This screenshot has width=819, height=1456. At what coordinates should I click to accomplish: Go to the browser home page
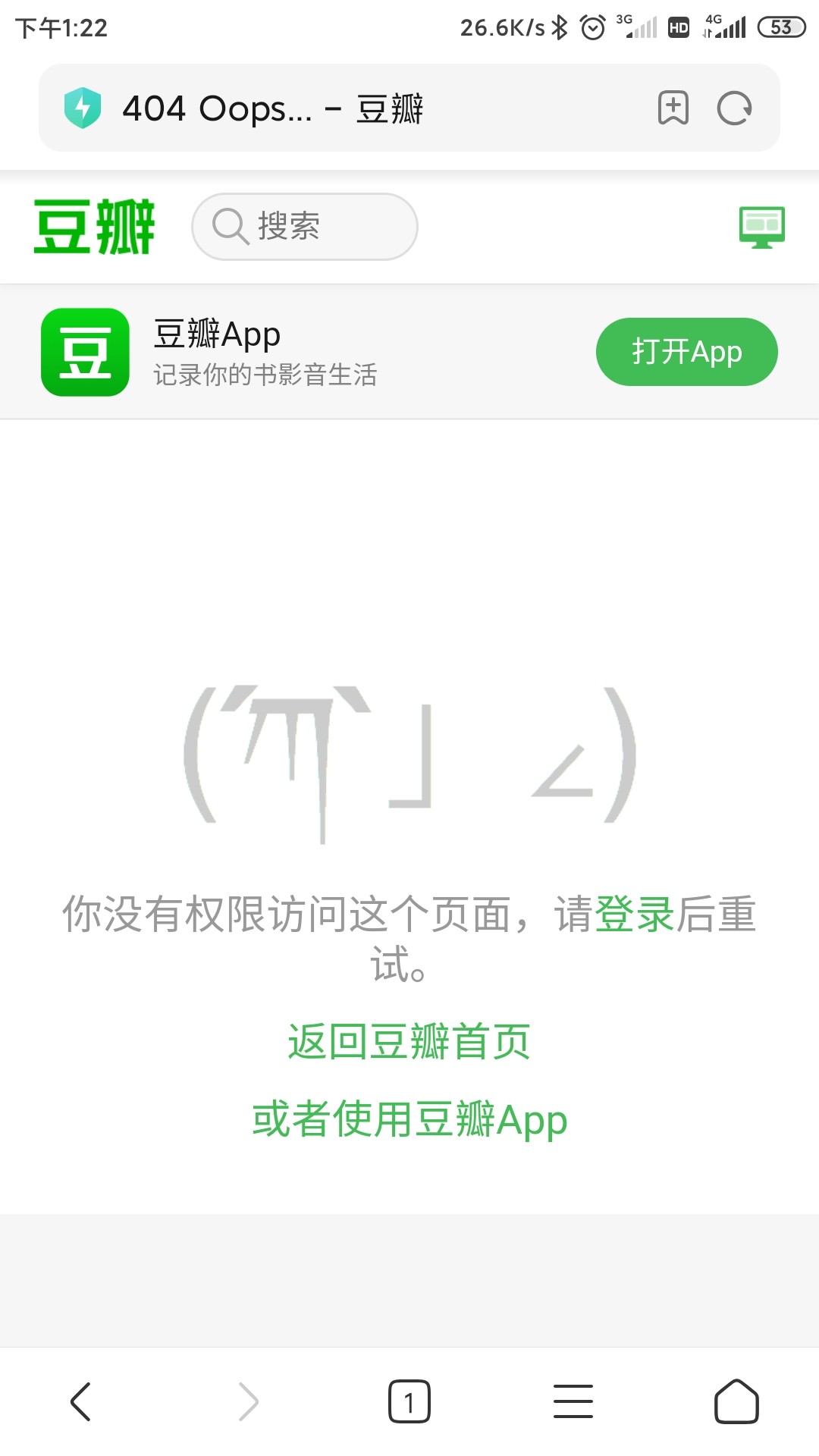(x=736, y=1401)
